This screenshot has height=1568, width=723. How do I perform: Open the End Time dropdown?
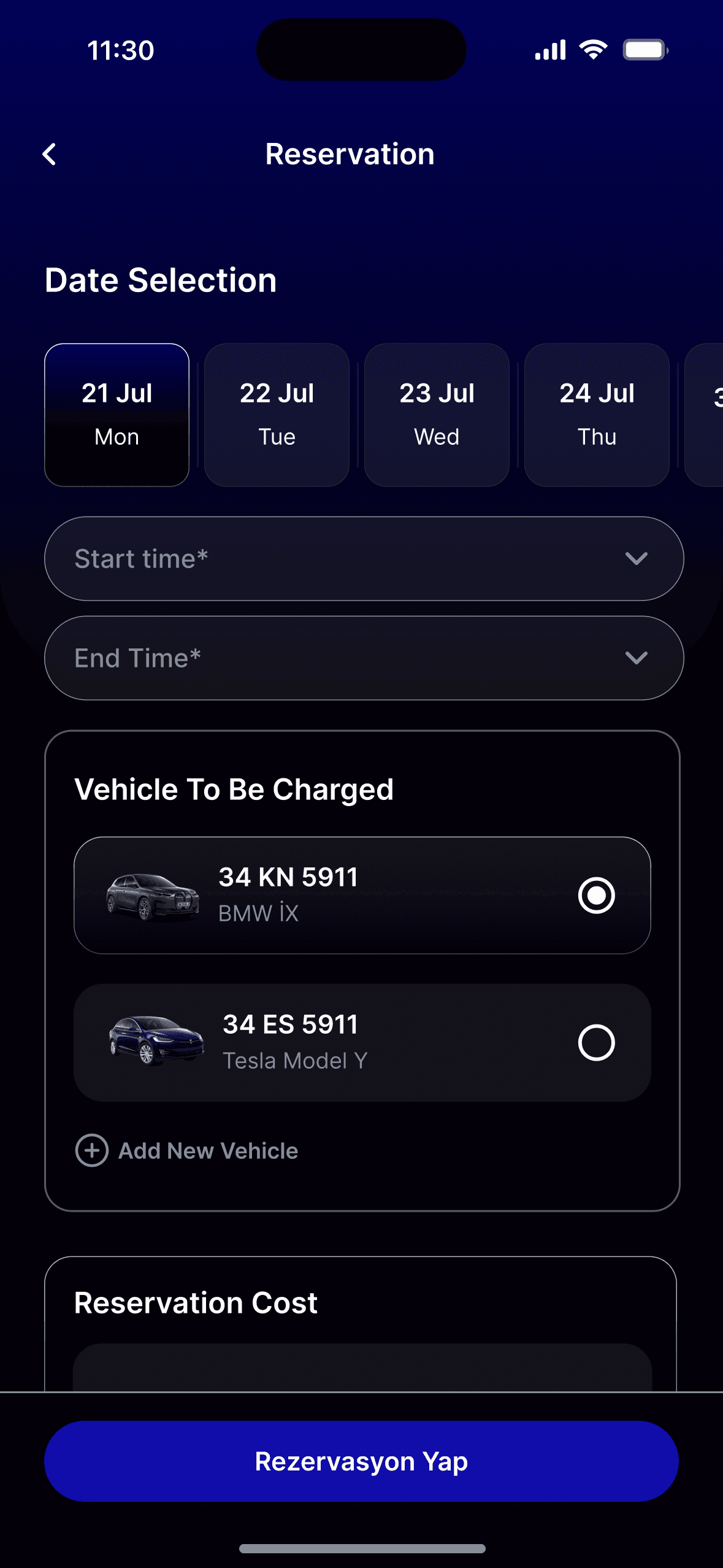(x=362, y=657)
